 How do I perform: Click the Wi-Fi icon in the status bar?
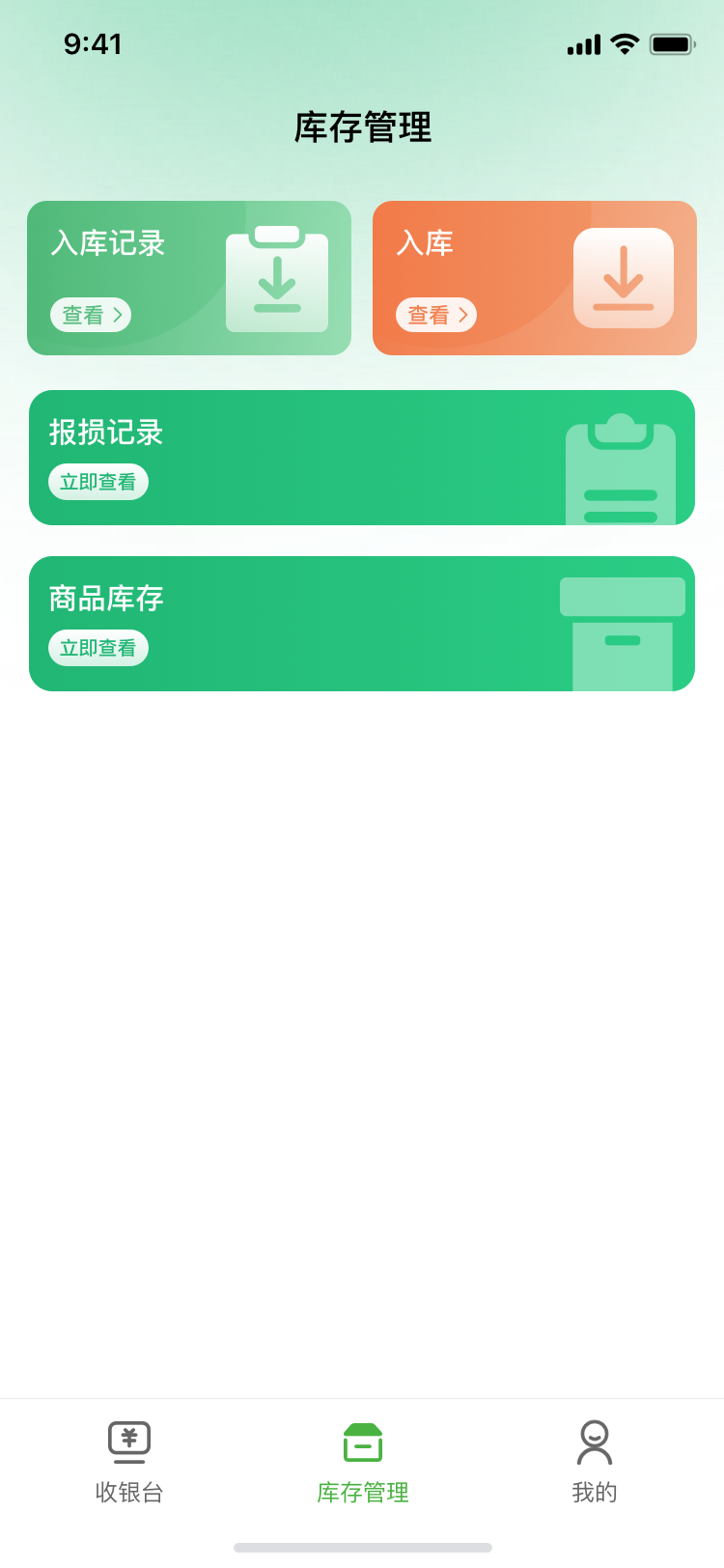(624, 43)
